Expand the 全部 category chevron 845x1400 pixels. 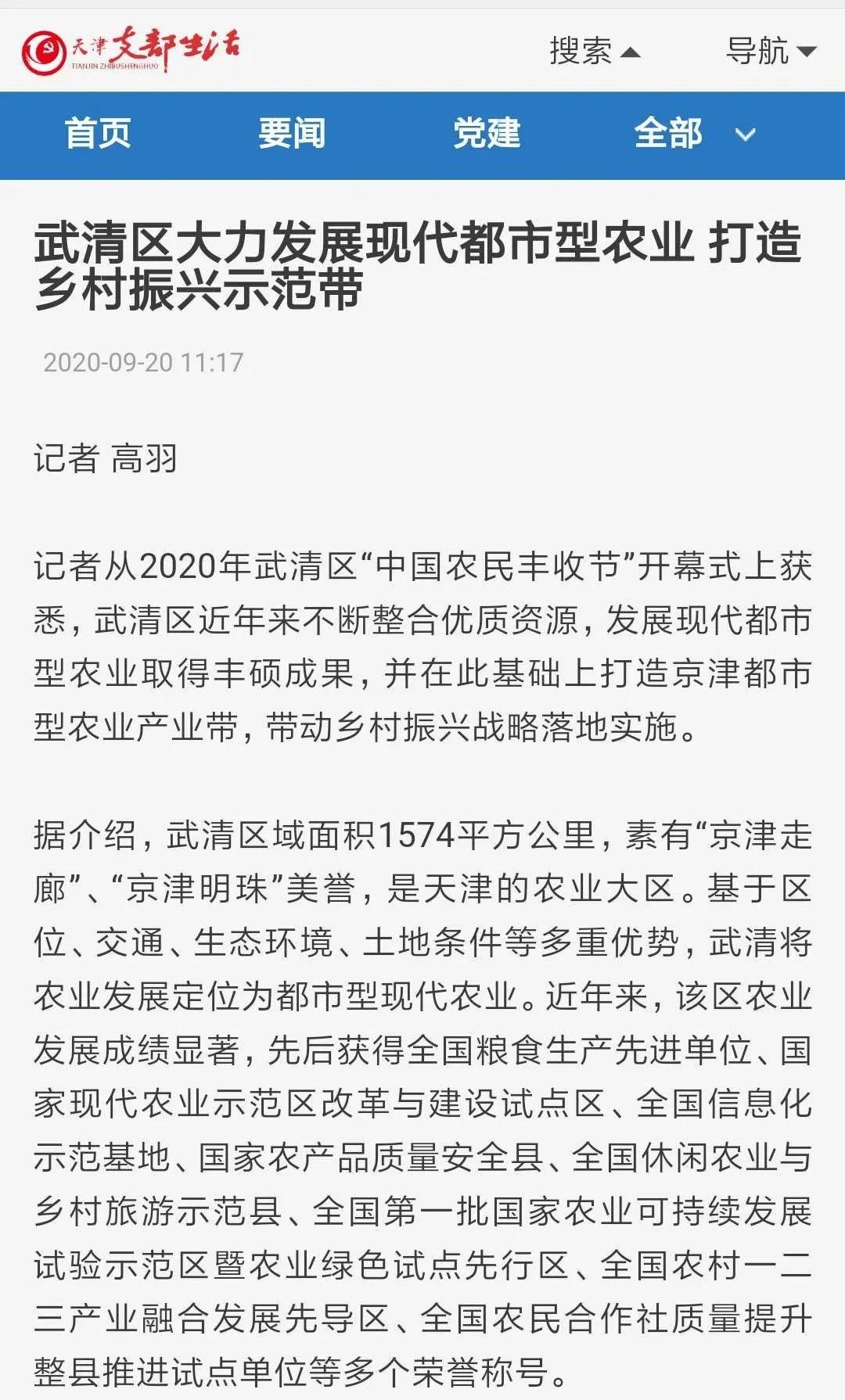[744, 135]
